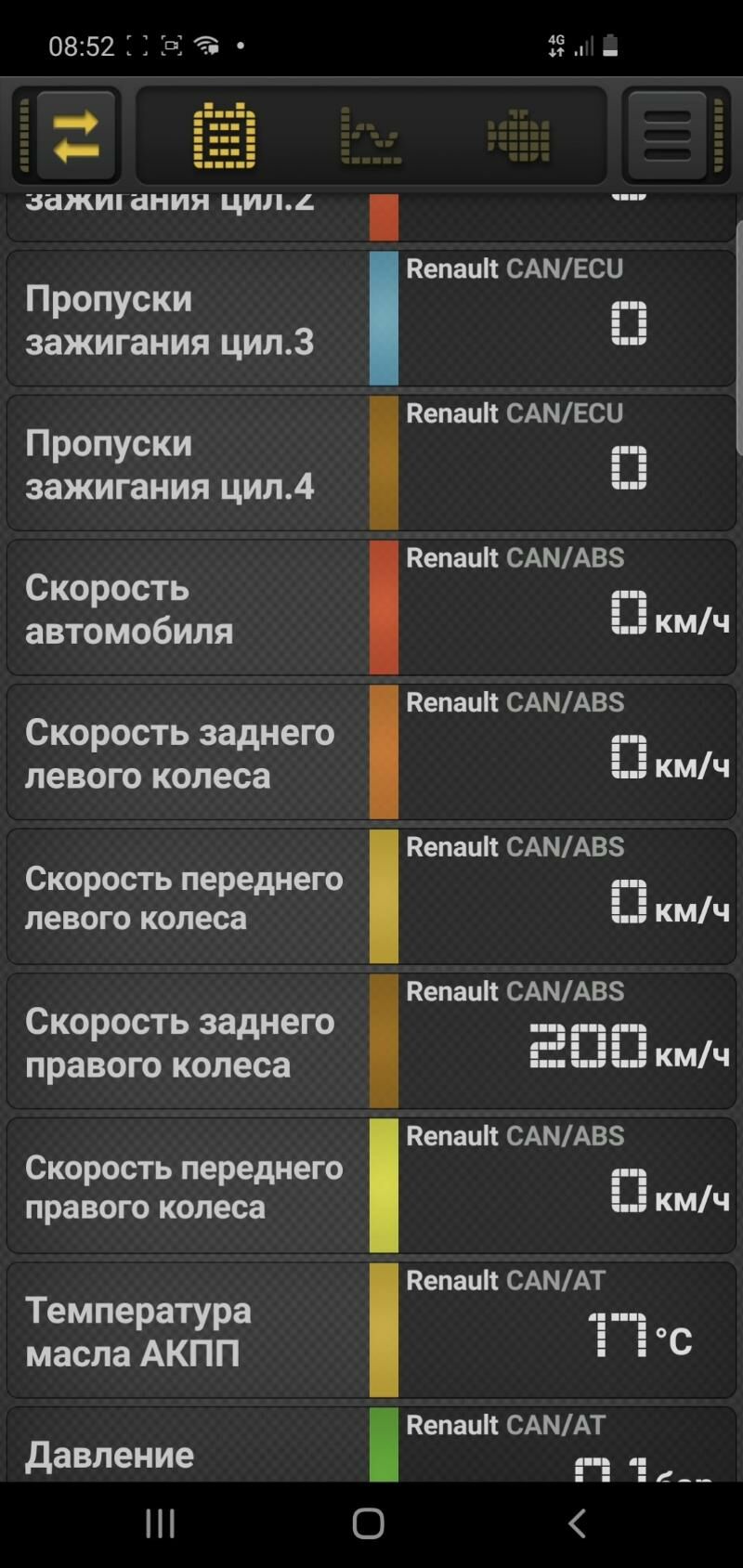The width and height of the screenshot is (743, 1568).
Task: Tap the red color bar beside Скорость автомобиля
Action: (384, 607)
